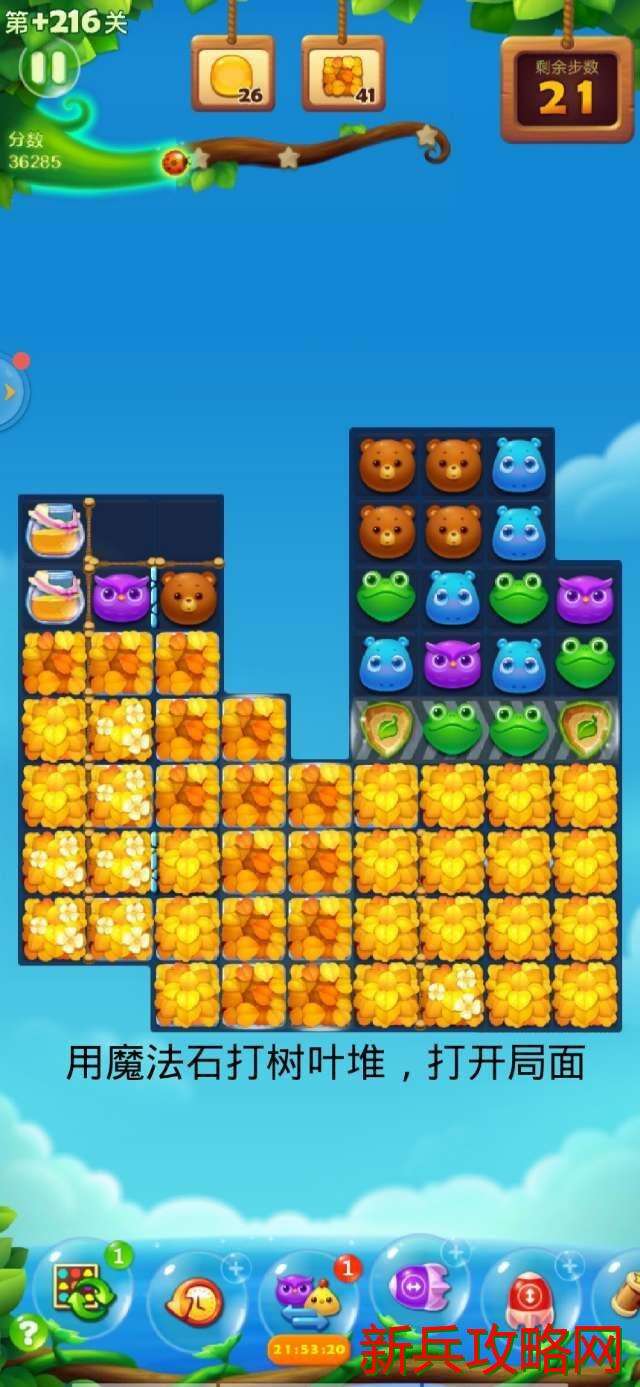Image resolution: width=640 pixels, height=1387 pixels.
Task: Activate the animal swap booster
Action: point(307,1297)
